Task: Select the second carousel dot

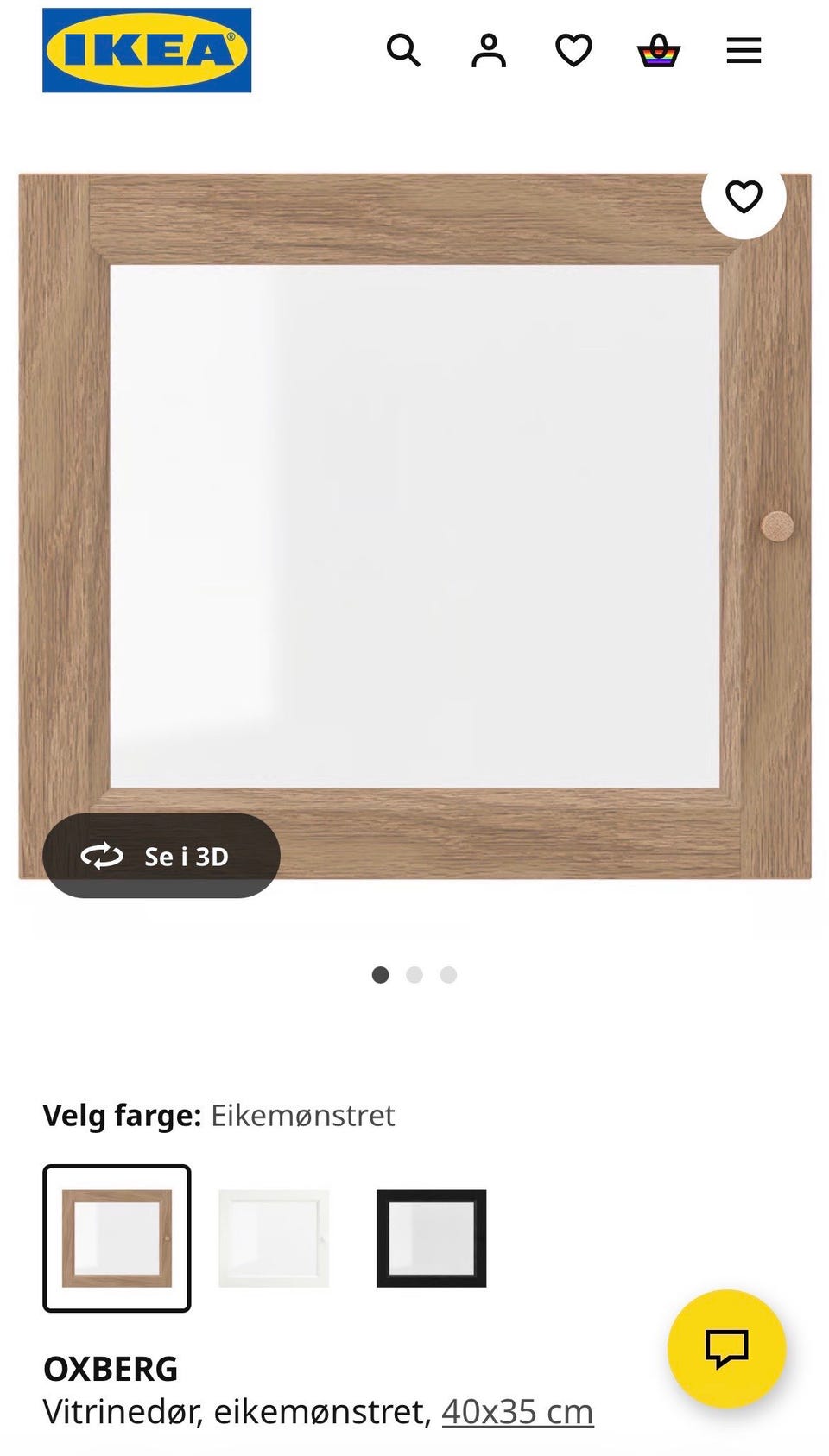Action: click(x=415, y=974)
